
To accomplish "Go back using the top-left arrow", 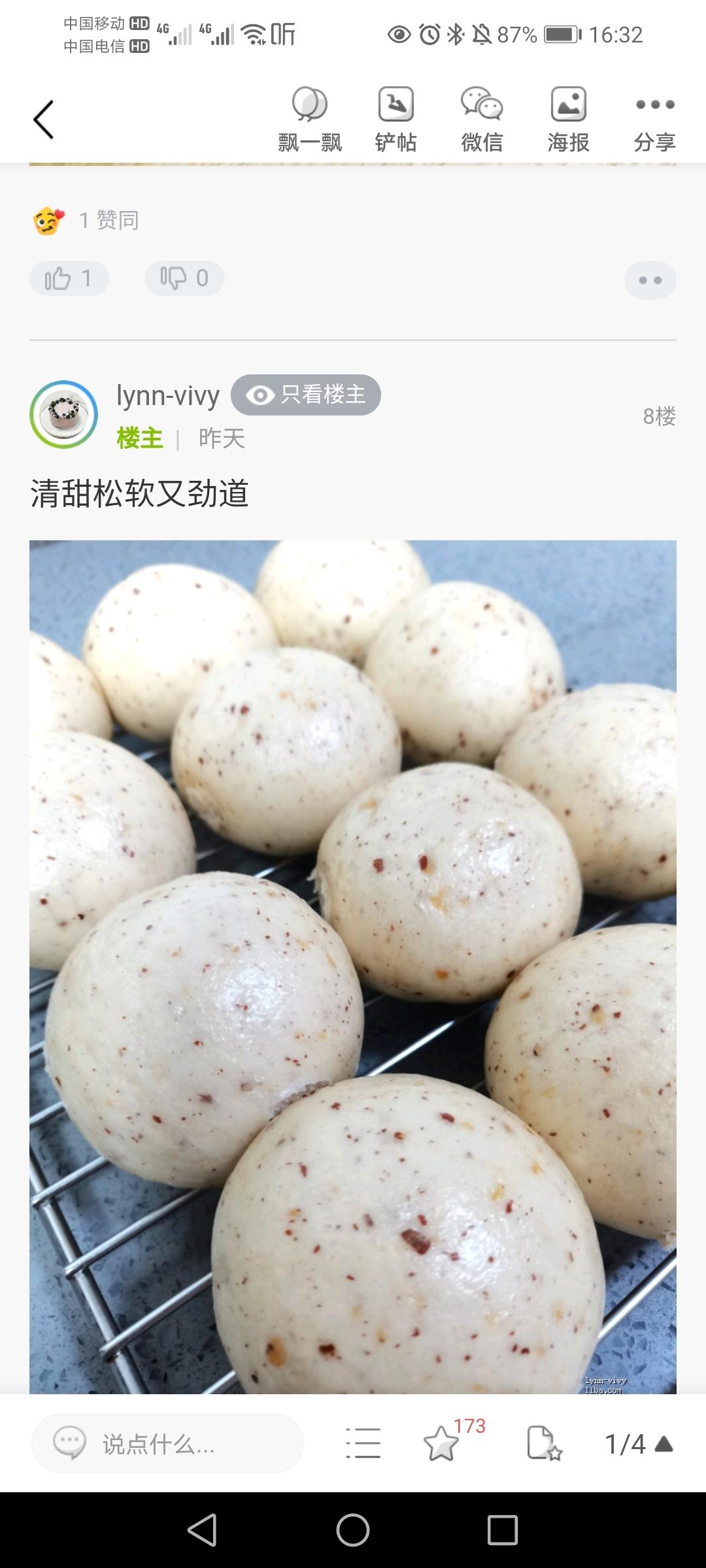I will (x=43, y=120).
